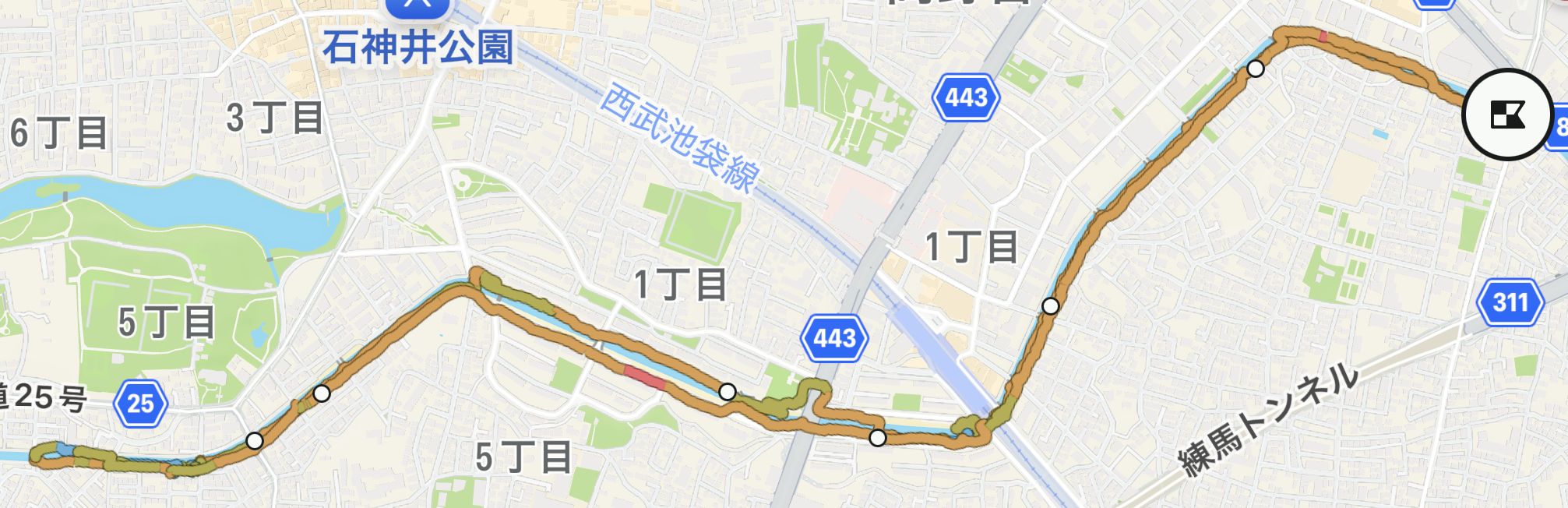Screen dimensions: 1568x508
Task: Open the 石神井公園 station marker
Action: click(x=418, y=6)
